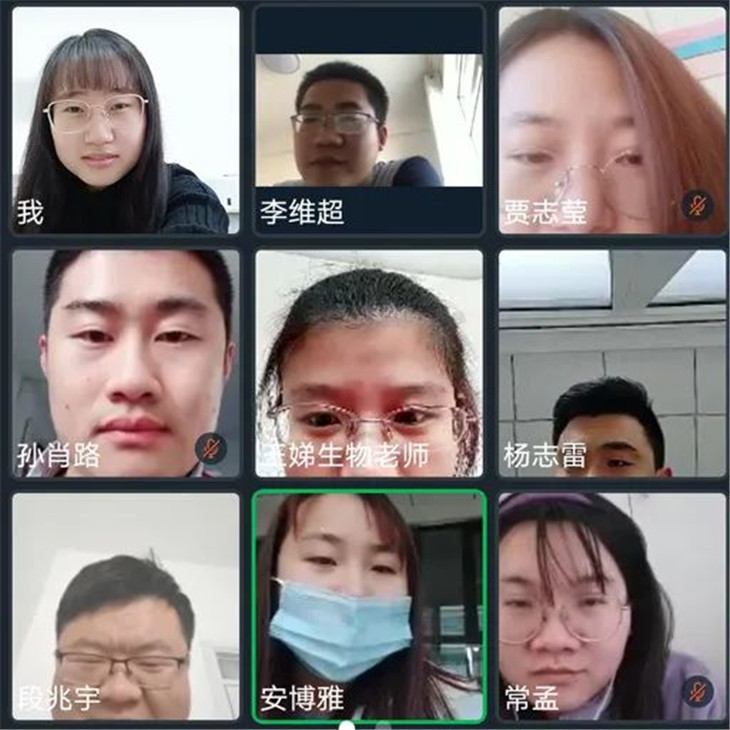View 杨志雷's video tile

pos(612,363)
